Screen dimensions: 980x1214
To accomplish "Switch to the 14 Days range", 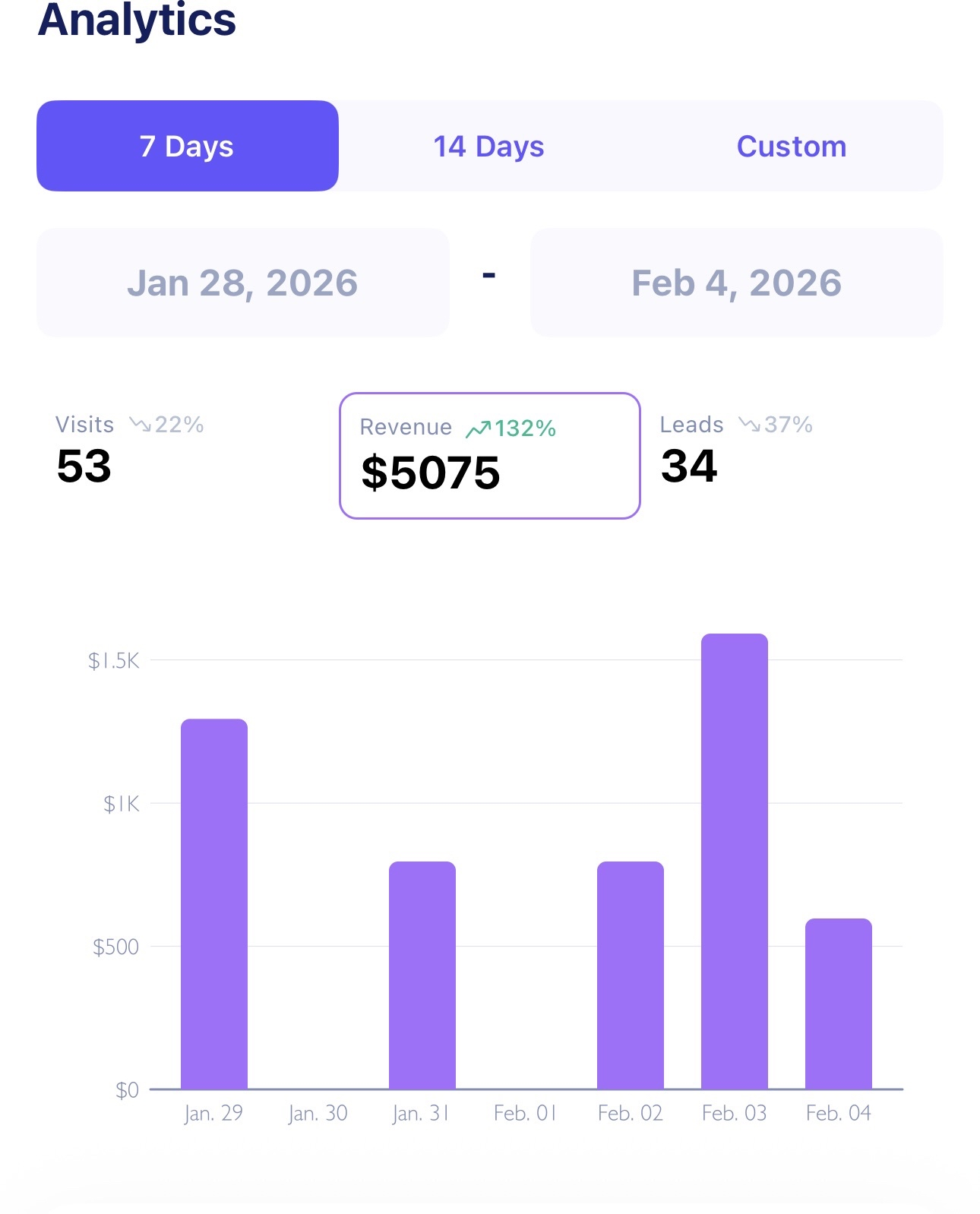I will pos(488,146).
